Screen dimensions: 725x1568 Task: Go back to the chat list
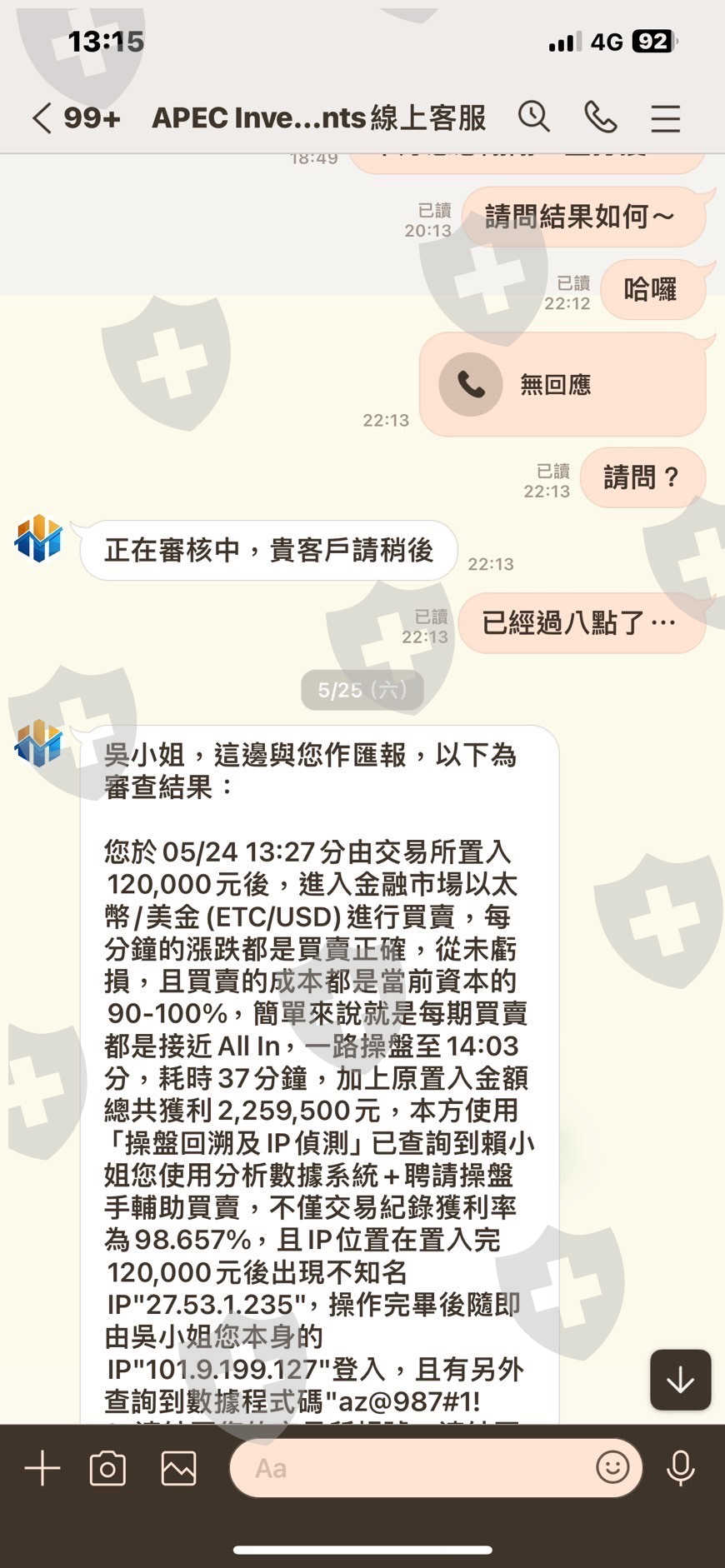(x=42, y=118)
